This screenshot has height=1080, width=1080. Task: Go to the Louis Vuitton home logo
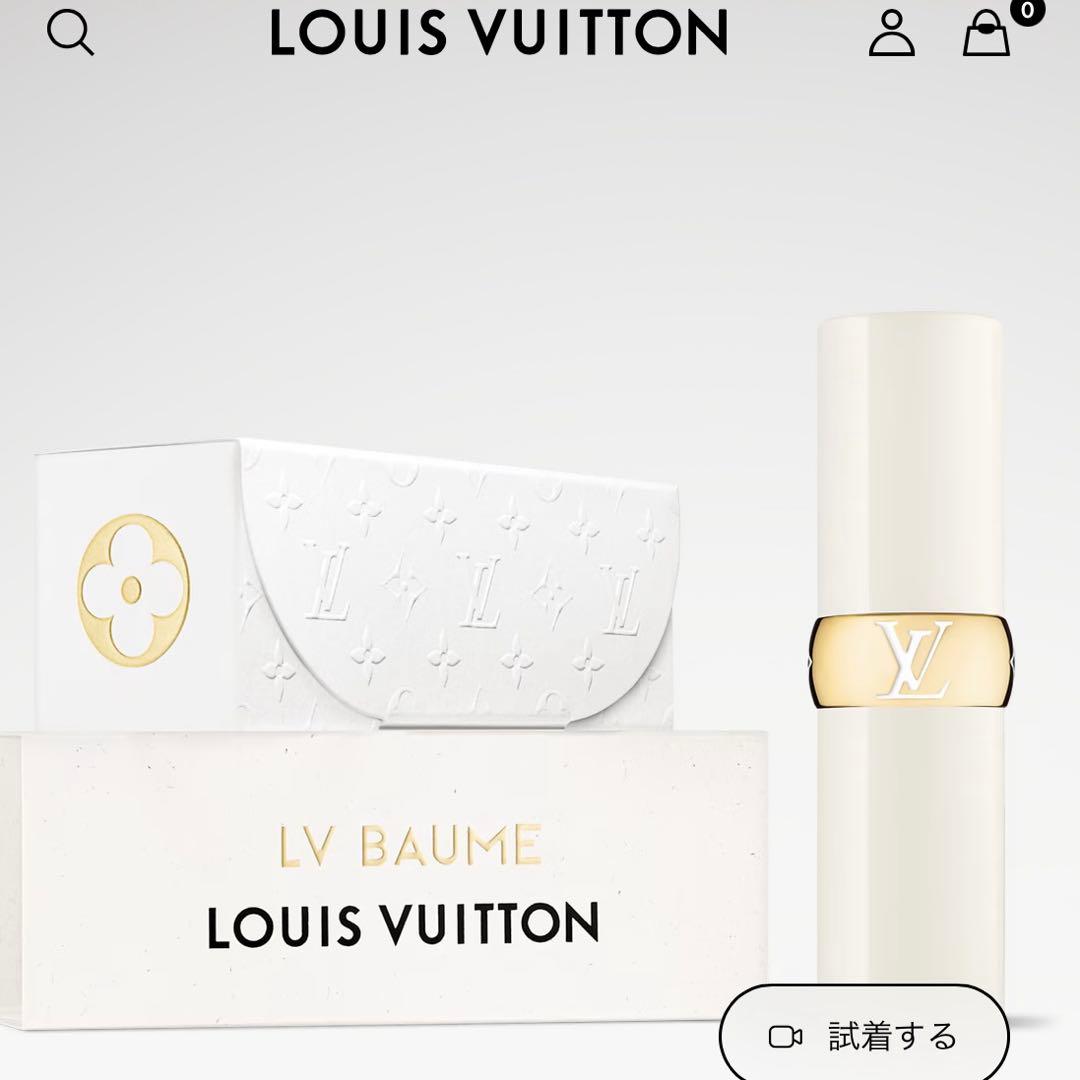coord(497,32)
